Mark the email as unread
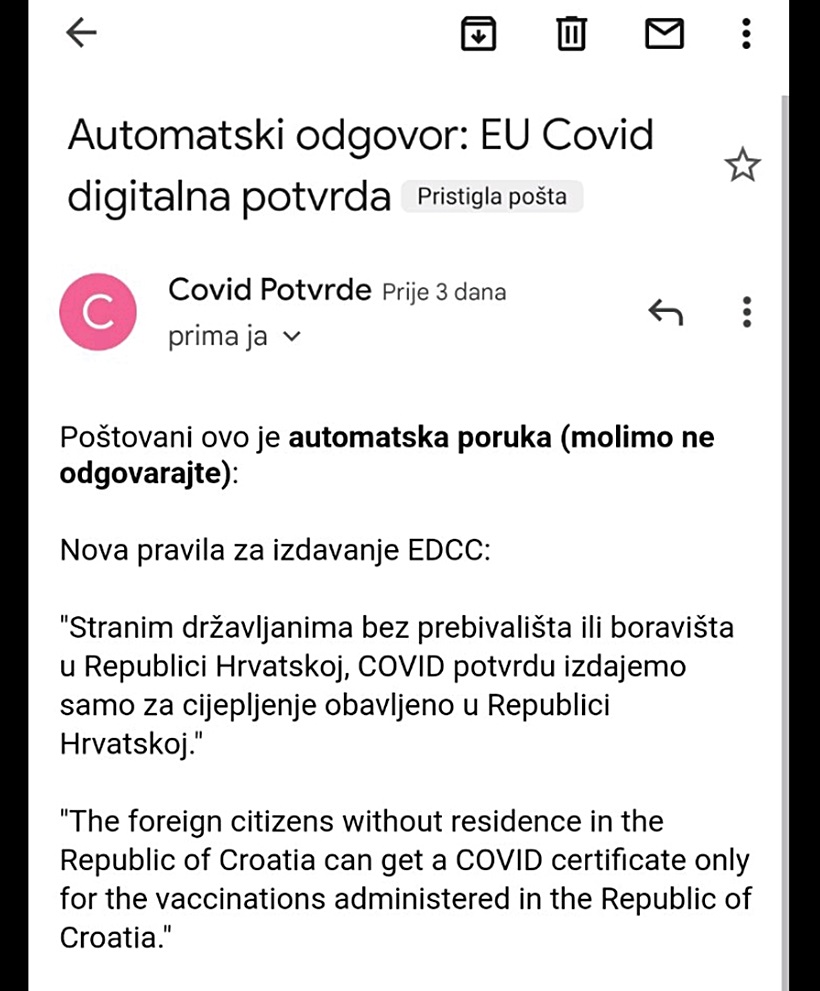 point(664,34)
